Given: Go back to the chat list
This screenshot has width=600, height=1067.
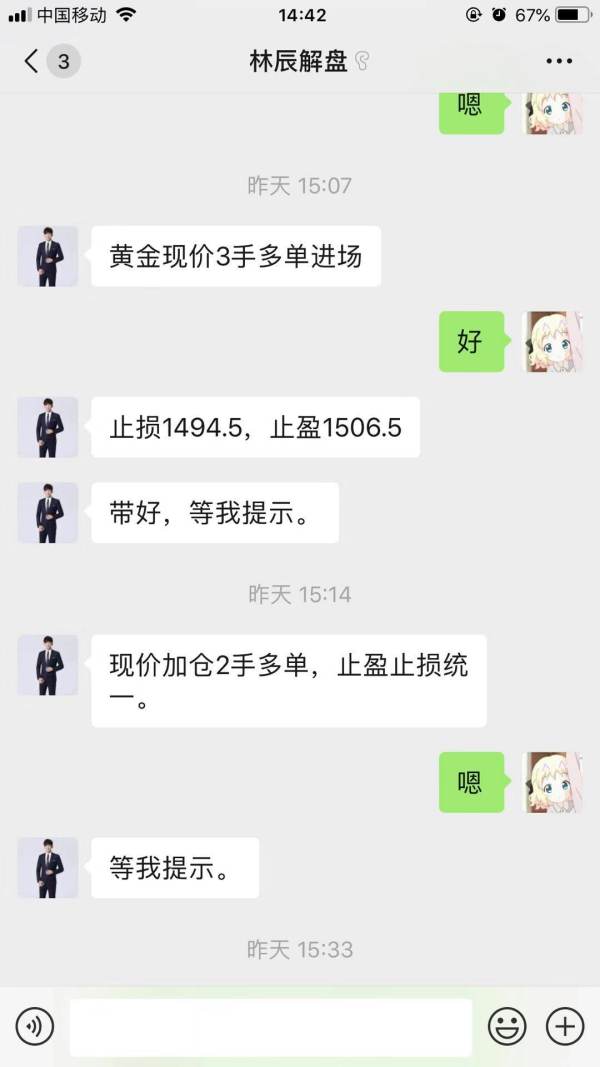Looking at the screenshot, I should [32, 61].
